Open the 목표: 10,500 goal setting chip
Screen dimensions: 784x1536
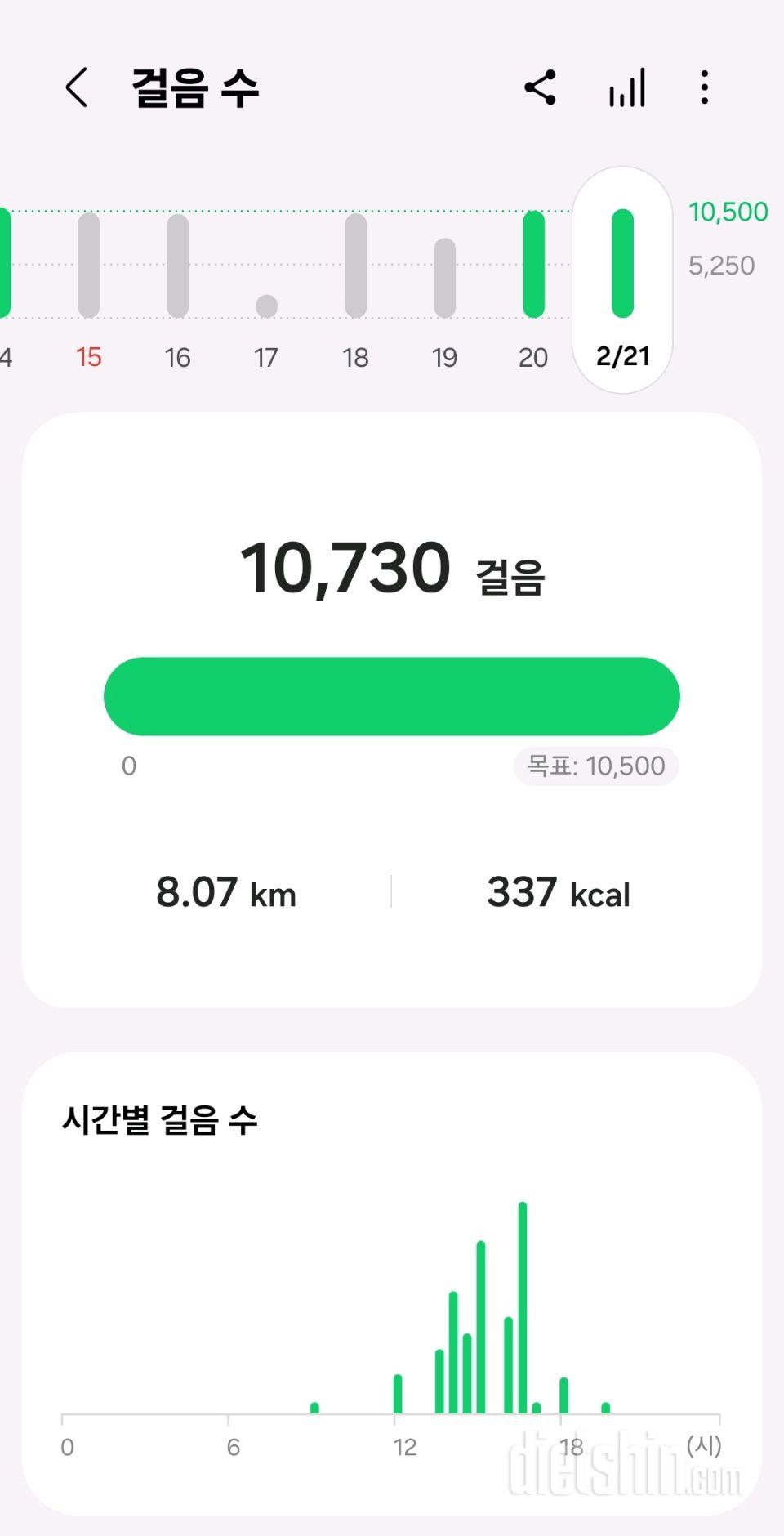click(x=595, y=766)
